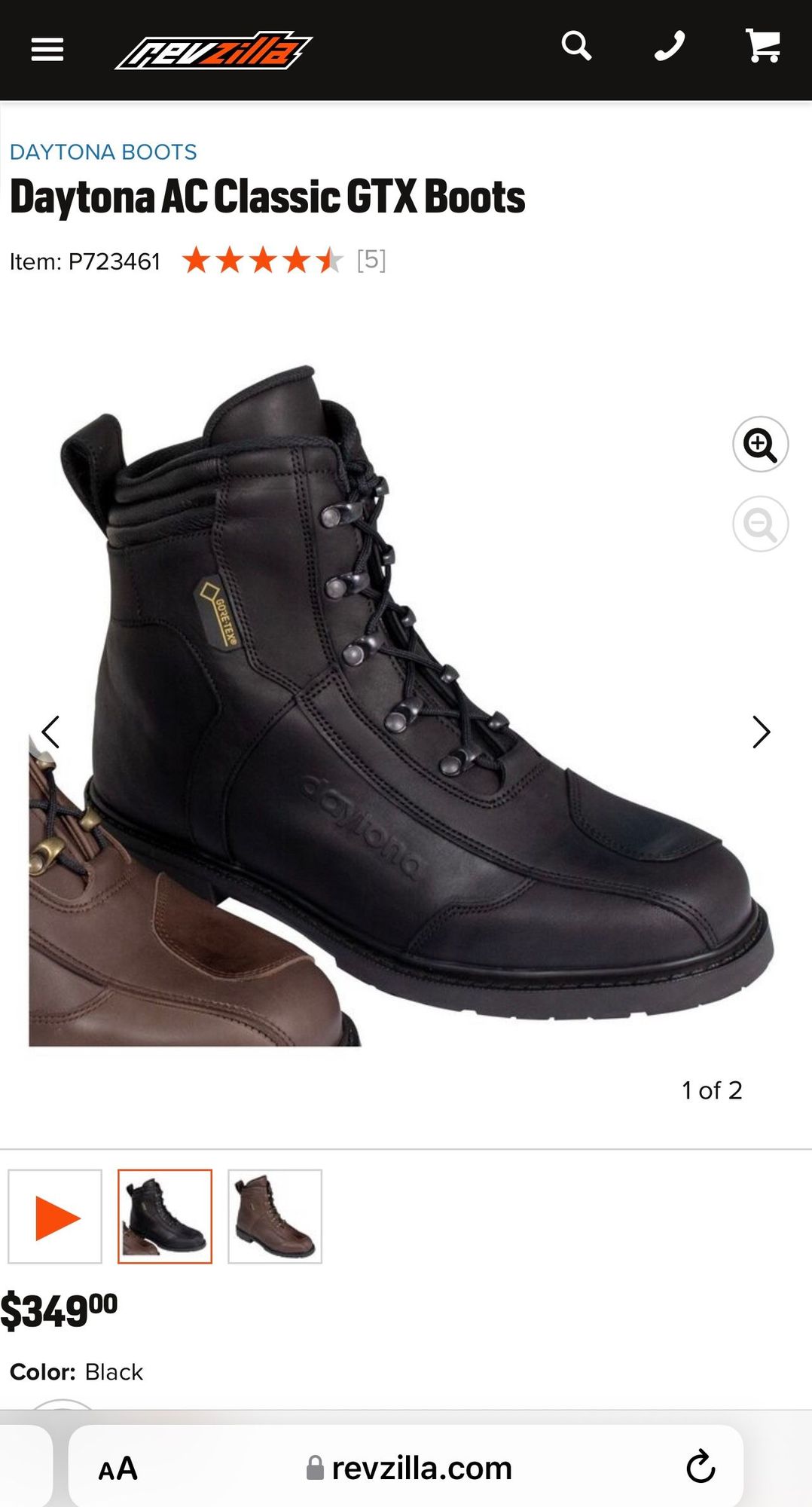This screenshot has width=812, height=1507.
Task: Reload the page in the browser
Action: pos(701,1466)
